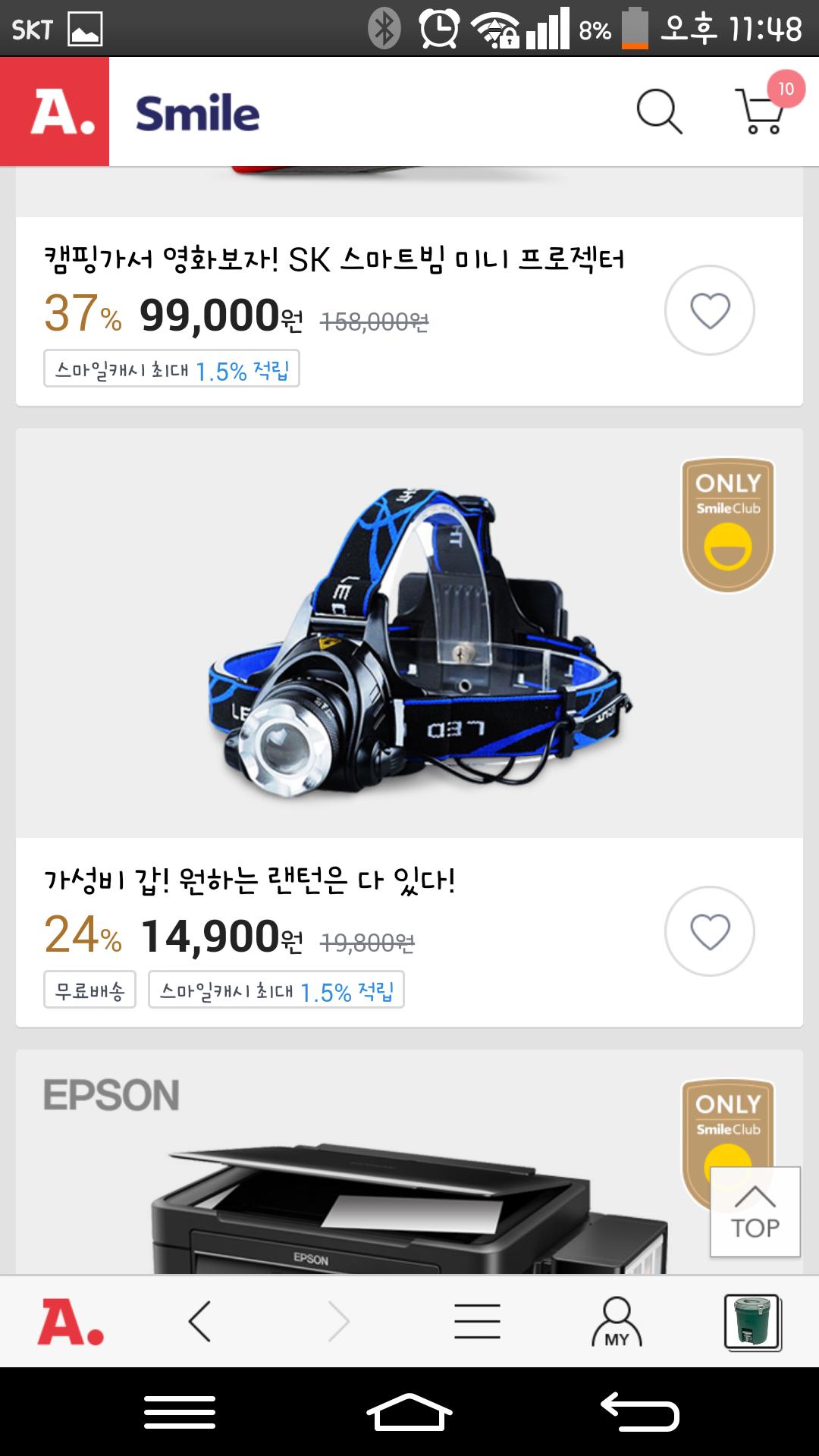The height and width of the screenshot is (1456, 819).
Task: Open the MY account page
Action: point(617,1322)
